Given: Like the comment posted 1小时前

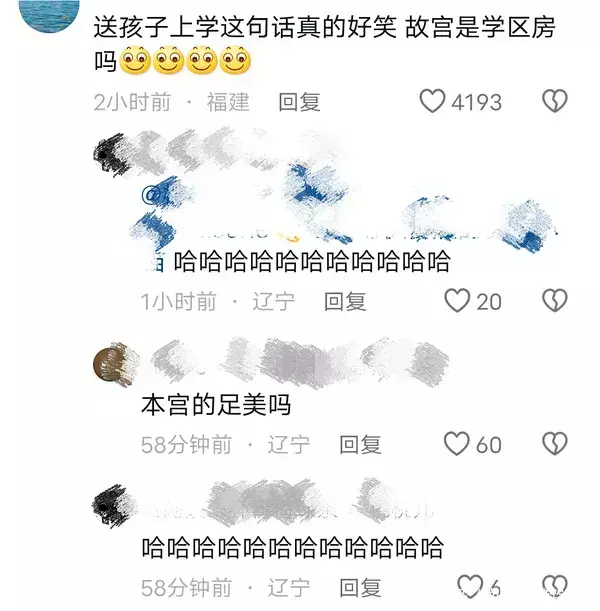Looking at the screenshot, I should [457, 301].
